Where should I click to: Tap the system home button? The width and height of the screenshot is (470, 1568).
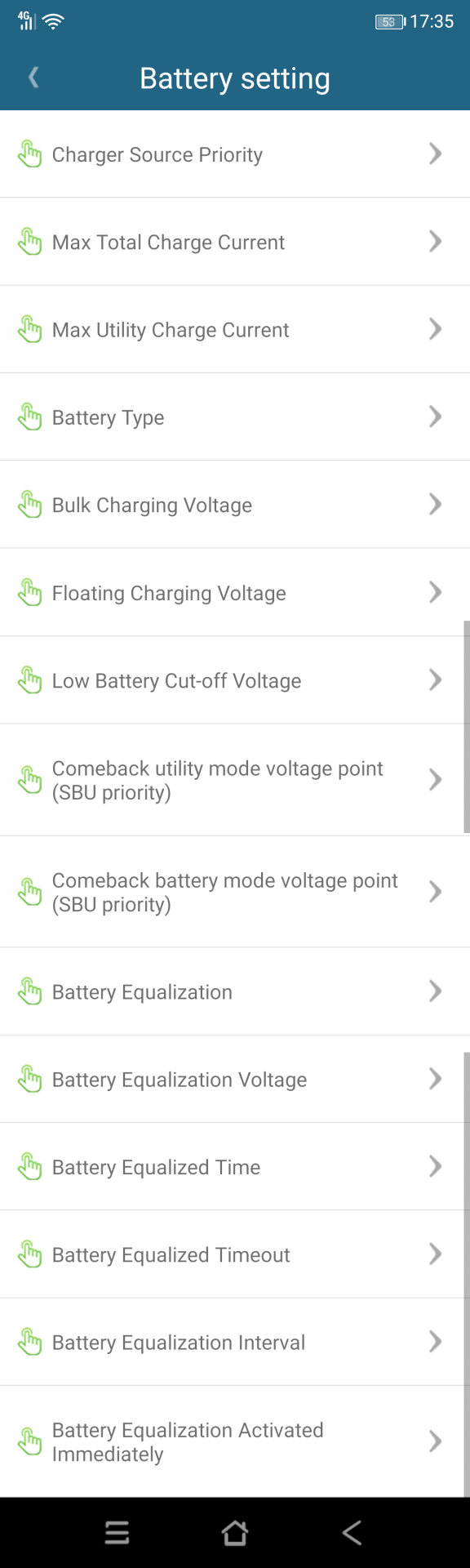(x=235, y=1533)
